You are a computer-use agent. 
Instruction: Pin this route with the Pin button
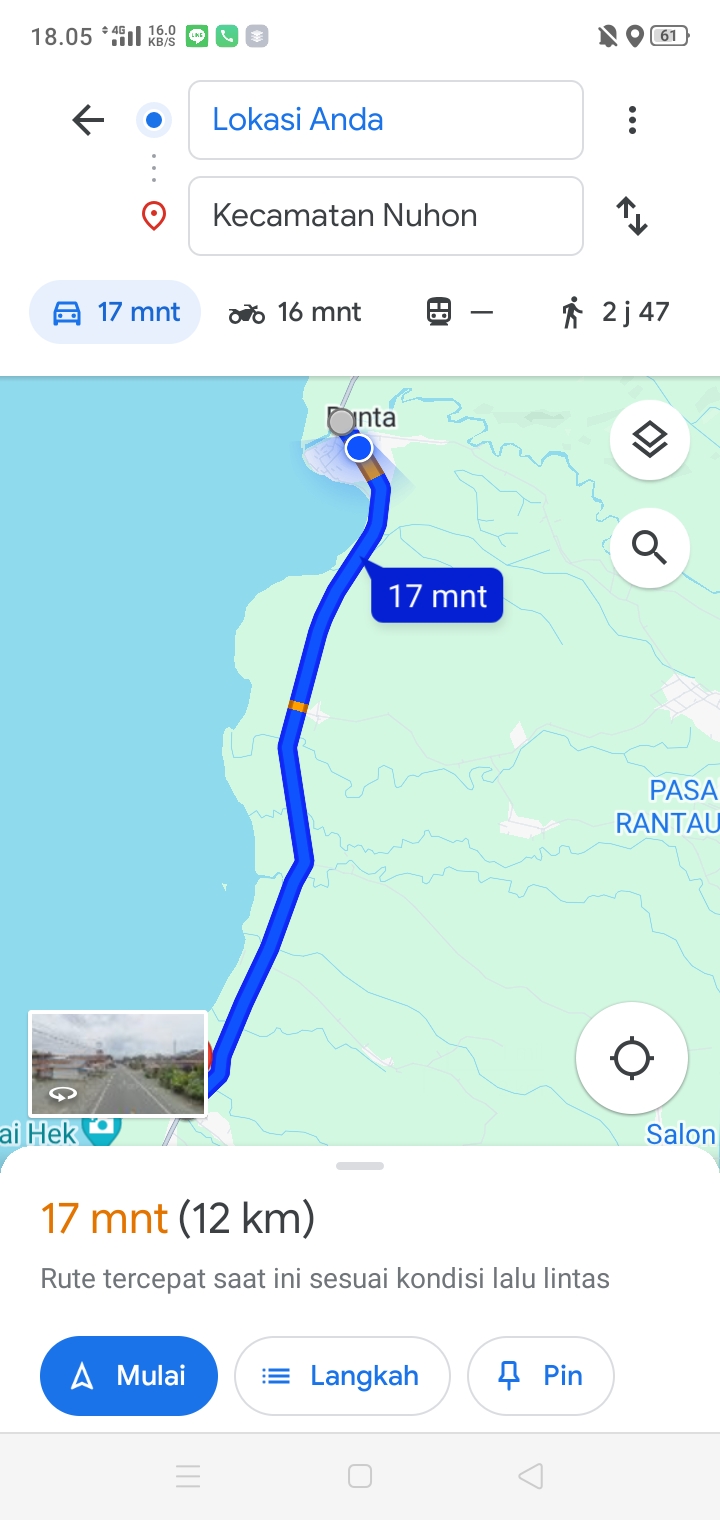click(x=540, y=1376)
